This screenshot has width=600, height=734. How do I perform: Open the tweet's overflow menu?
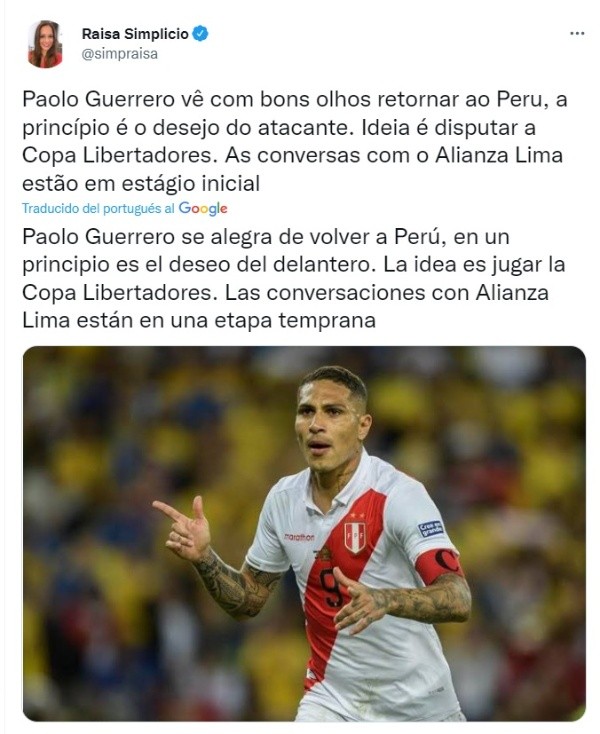click(x=576, y=33)
